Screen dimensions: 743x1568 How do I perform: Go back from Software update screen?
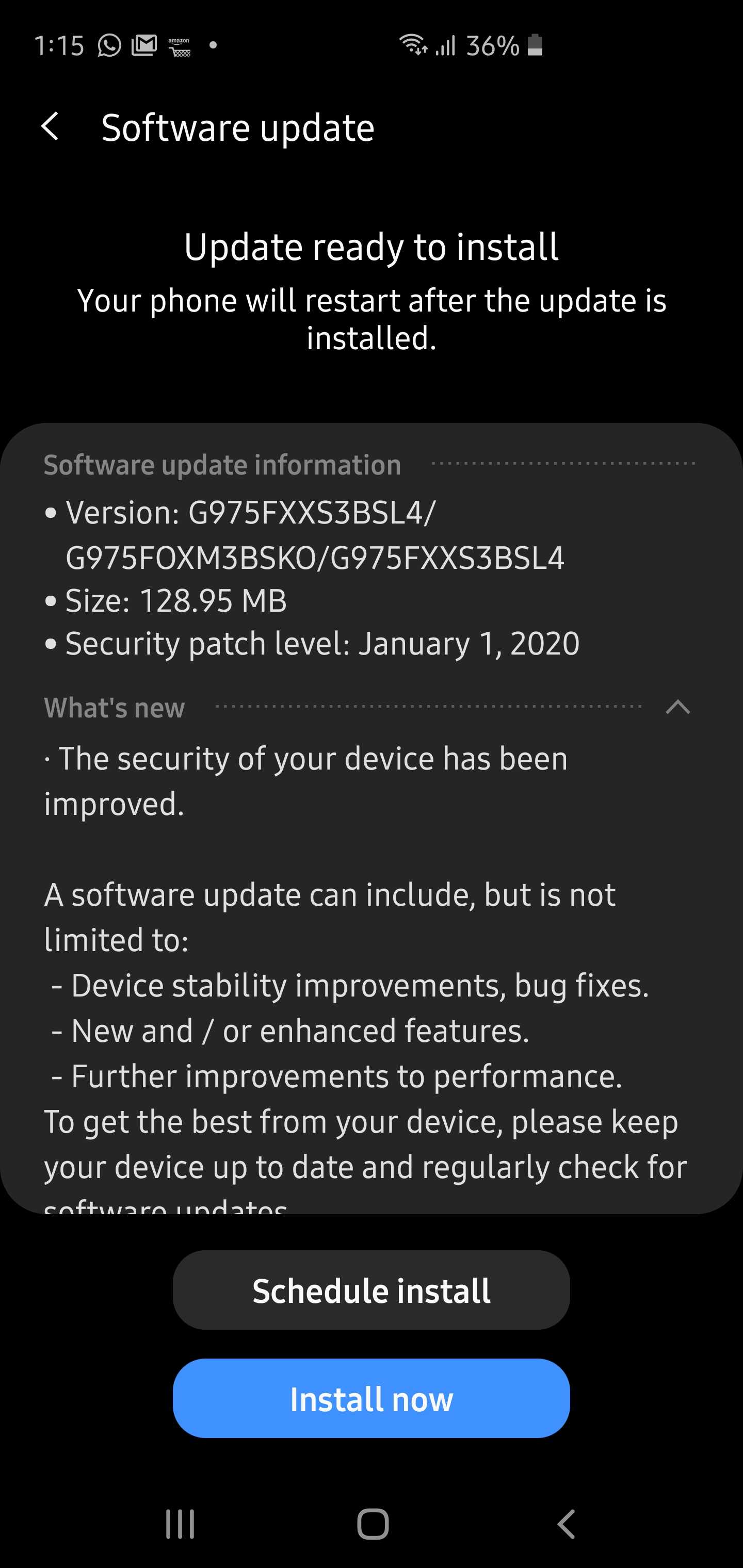point(50,126)
